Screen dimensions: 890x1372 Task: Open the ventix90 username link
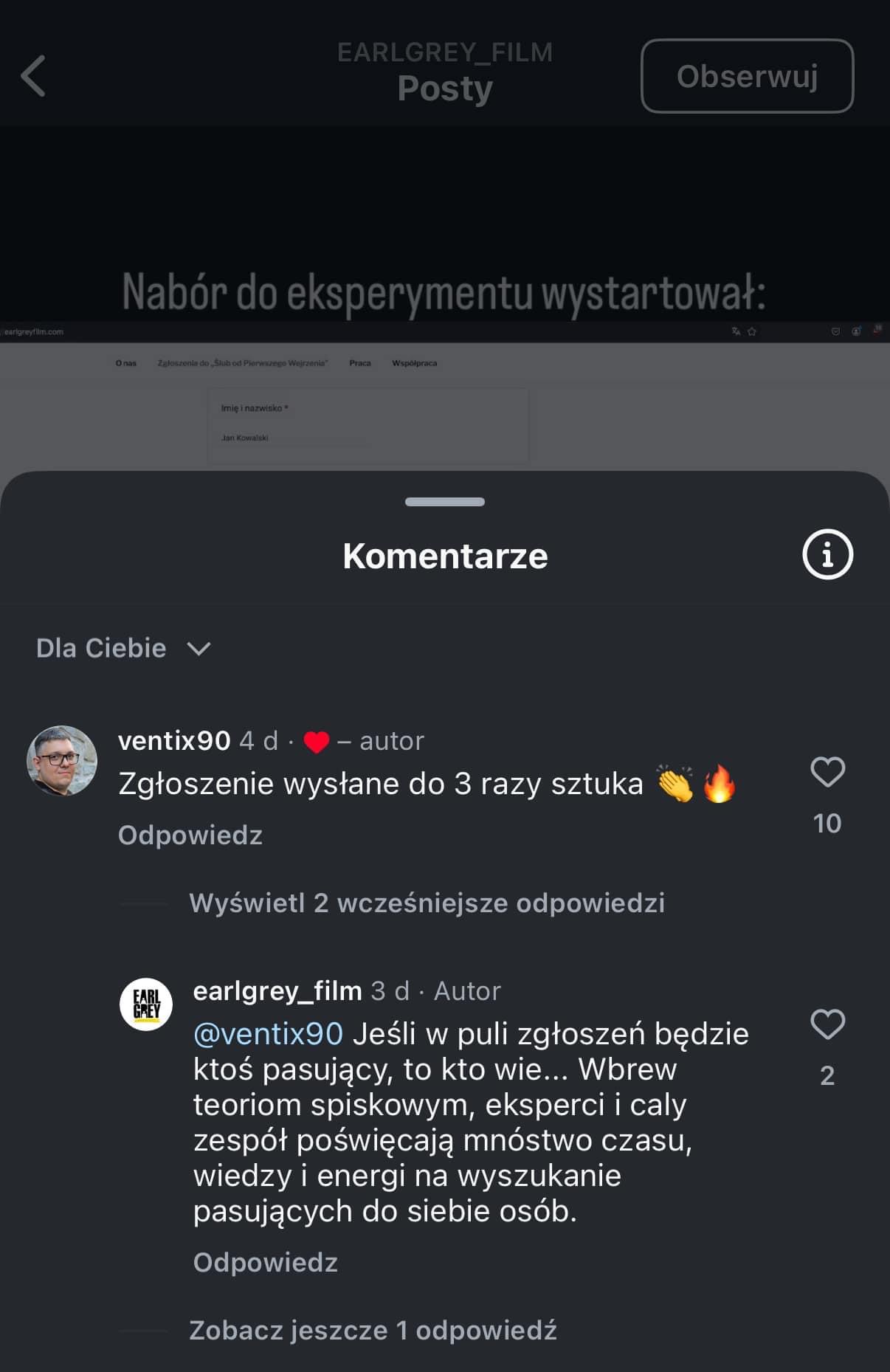coord(174,740)
